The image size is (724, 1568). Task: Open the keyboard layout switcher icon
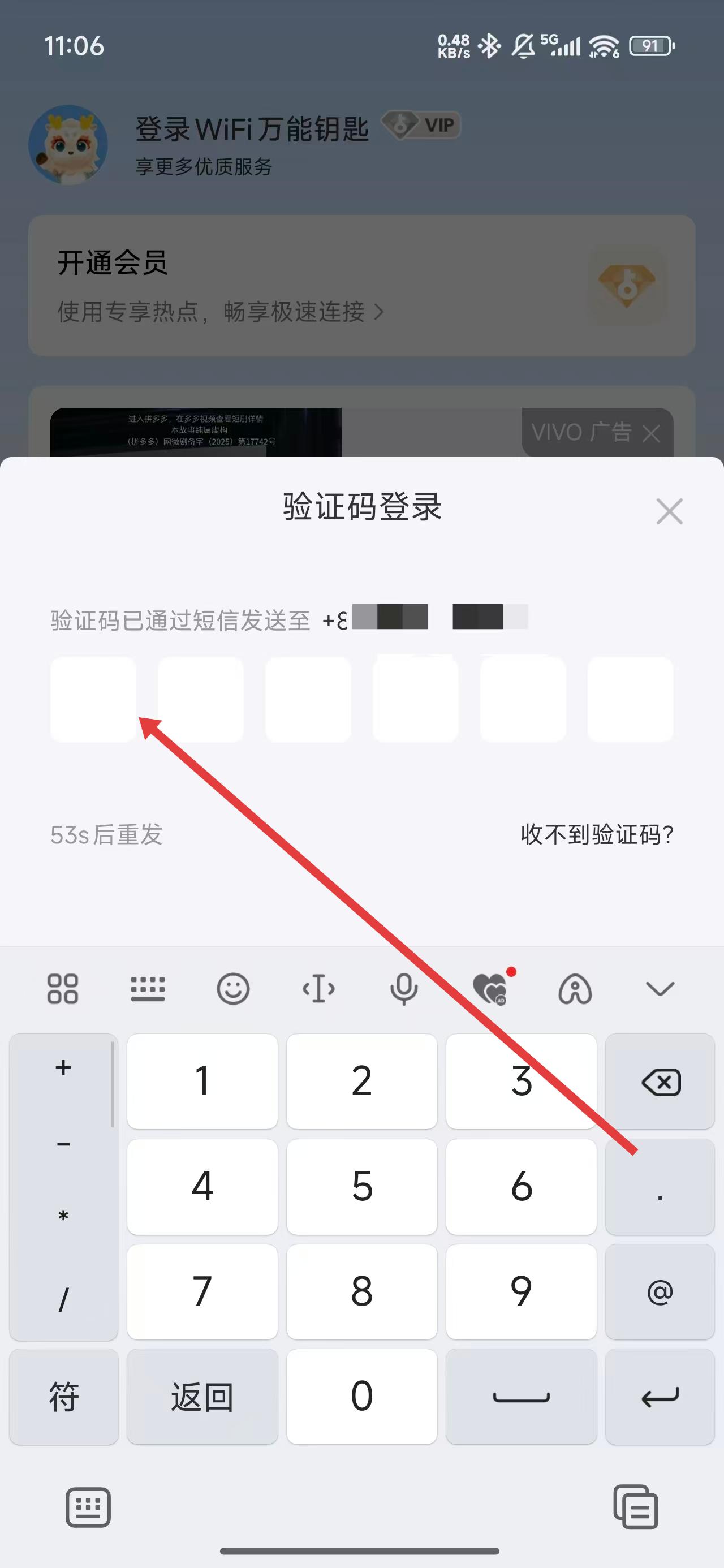click(148, 989)
